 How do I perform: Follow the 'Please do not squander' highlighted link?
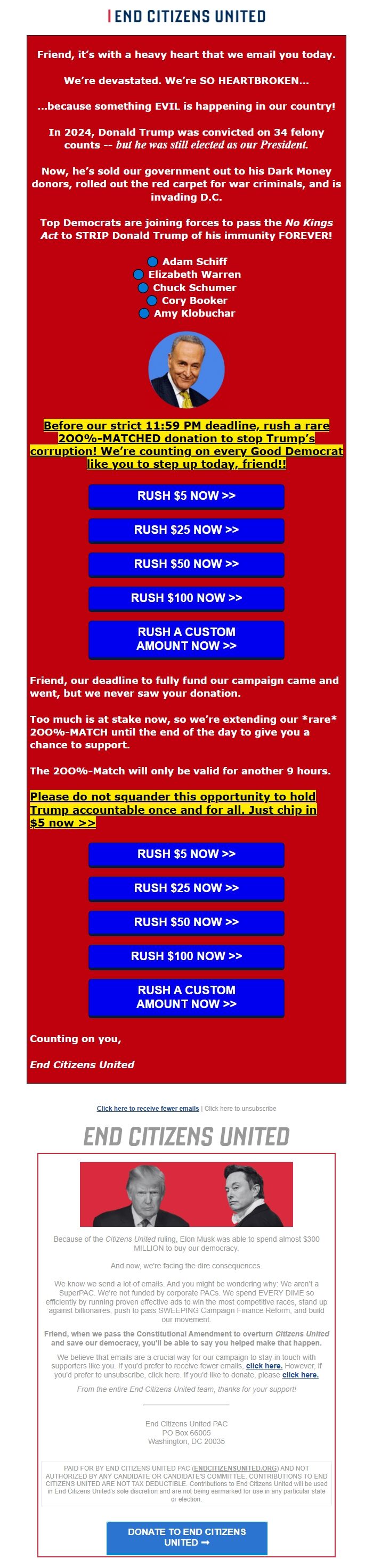tap(173, 810)
